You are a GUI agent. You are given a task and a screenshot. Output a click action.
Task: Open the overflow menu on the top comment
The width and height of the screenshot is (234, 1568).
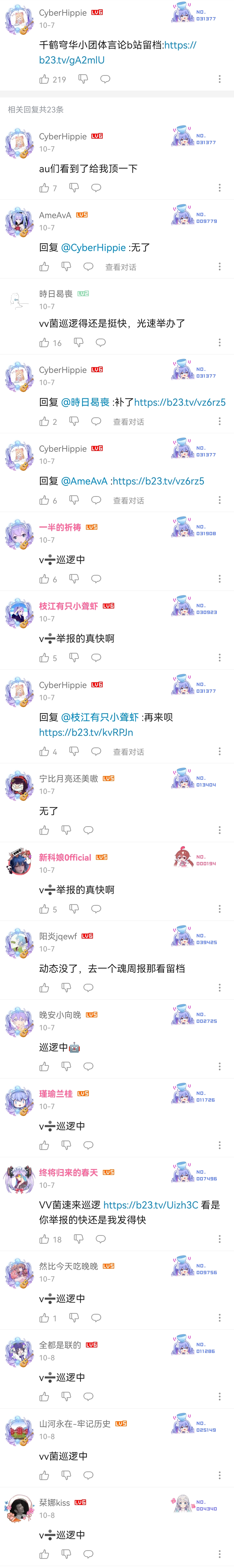click(219, 79)
